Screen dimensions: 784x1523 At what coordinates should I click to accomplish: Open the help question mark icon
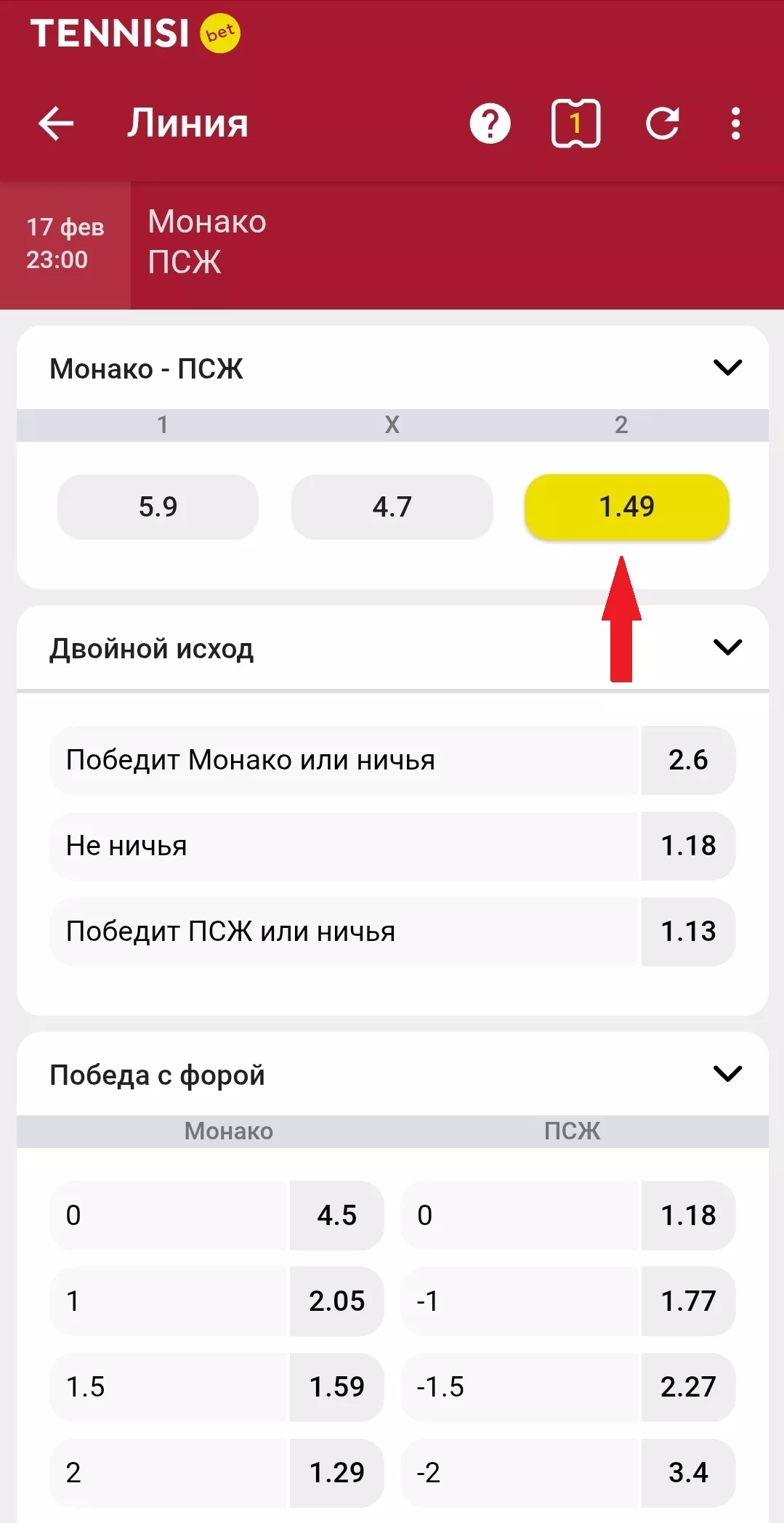(490, 124)
